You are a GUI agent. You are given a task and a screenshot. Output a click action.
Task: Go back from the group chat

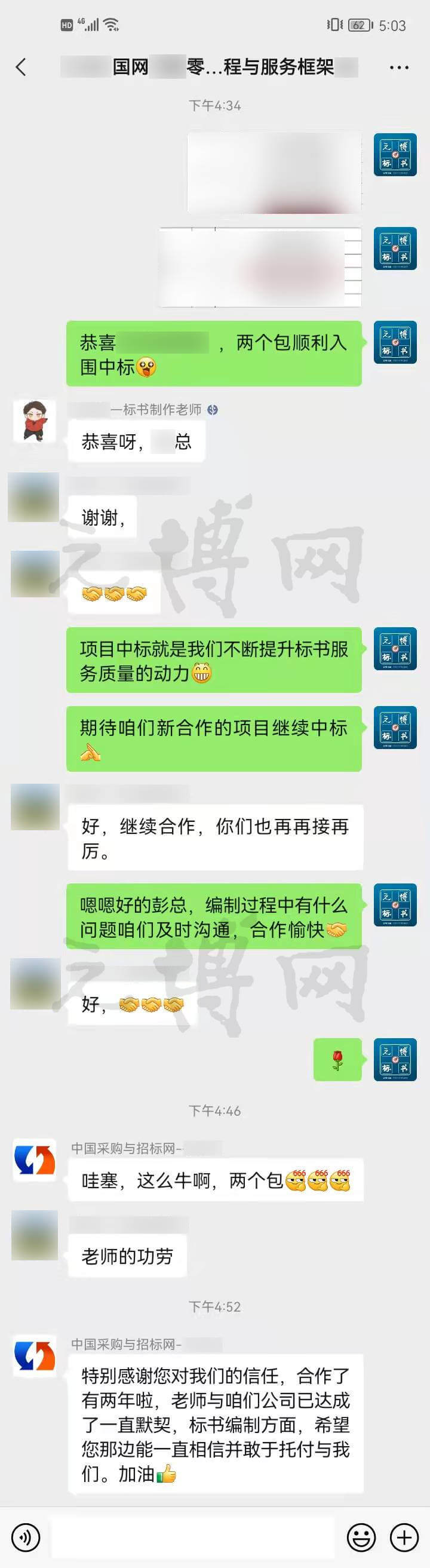21,67
